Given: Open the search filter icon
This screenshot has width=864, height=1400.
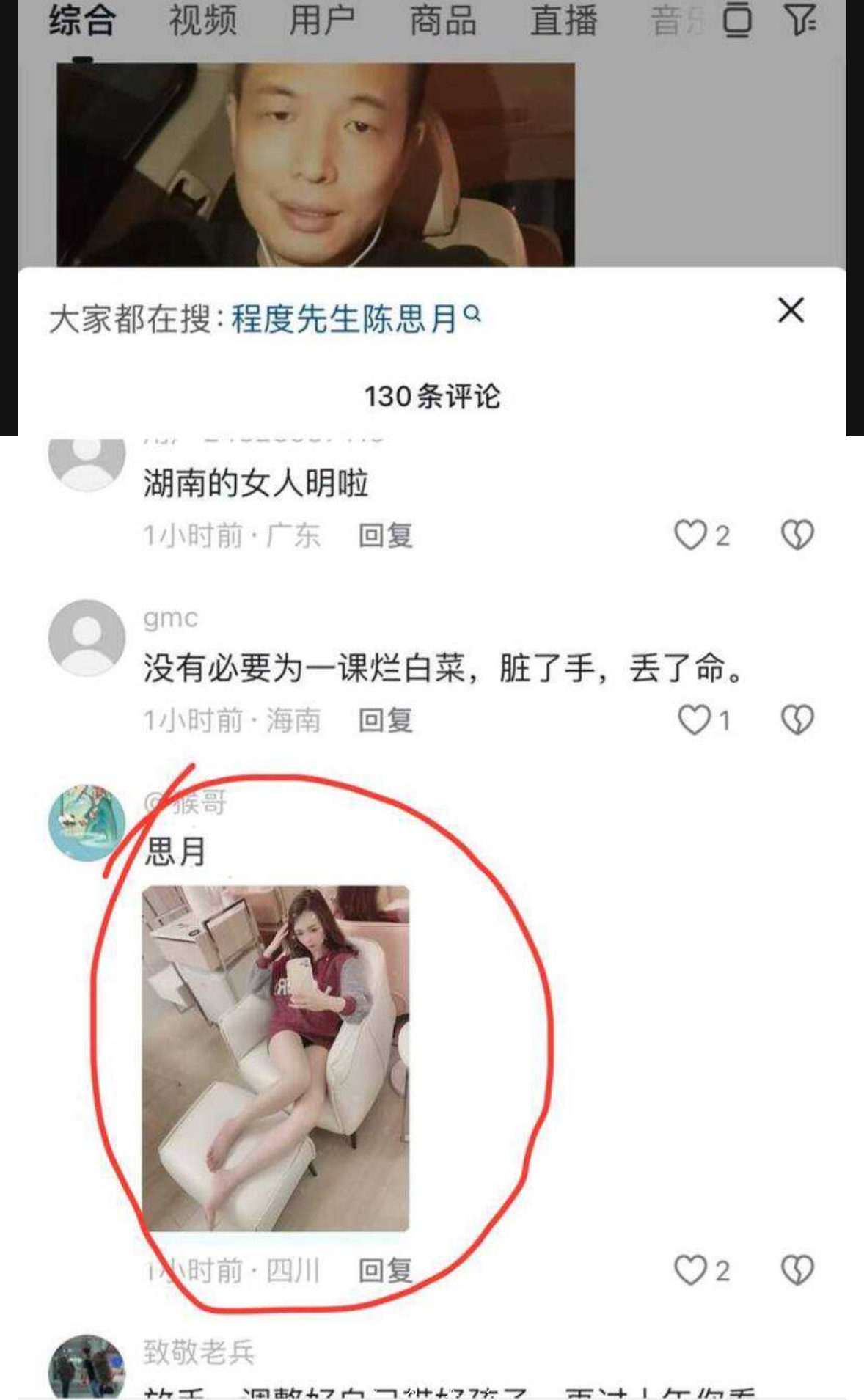Looking at the screenshot, I should point(799,20).
